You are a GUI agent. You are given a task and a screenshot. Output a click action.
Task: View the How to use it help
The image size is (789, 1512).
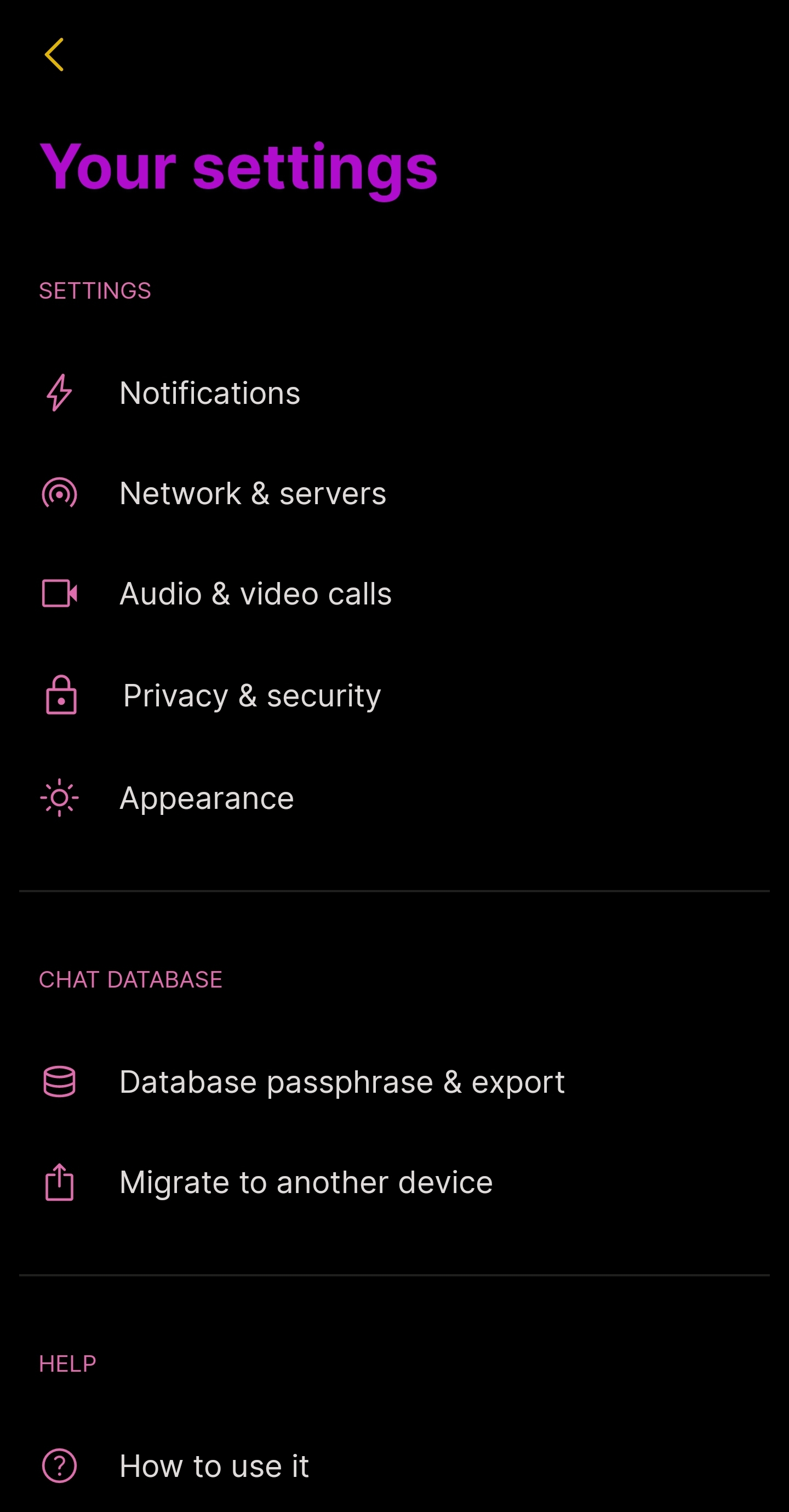point(214,1465)
